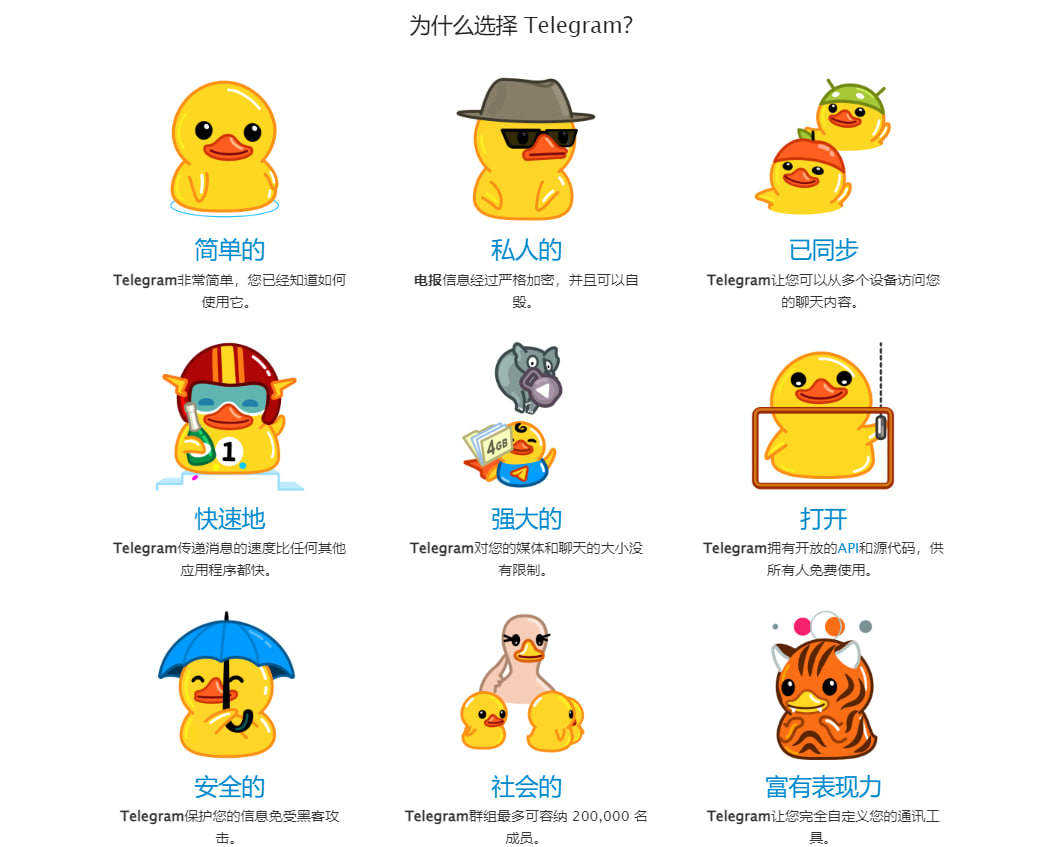Open the 私人的 feature link
Viewport: 1056px width, 847px height.
[x=526, y=249]
